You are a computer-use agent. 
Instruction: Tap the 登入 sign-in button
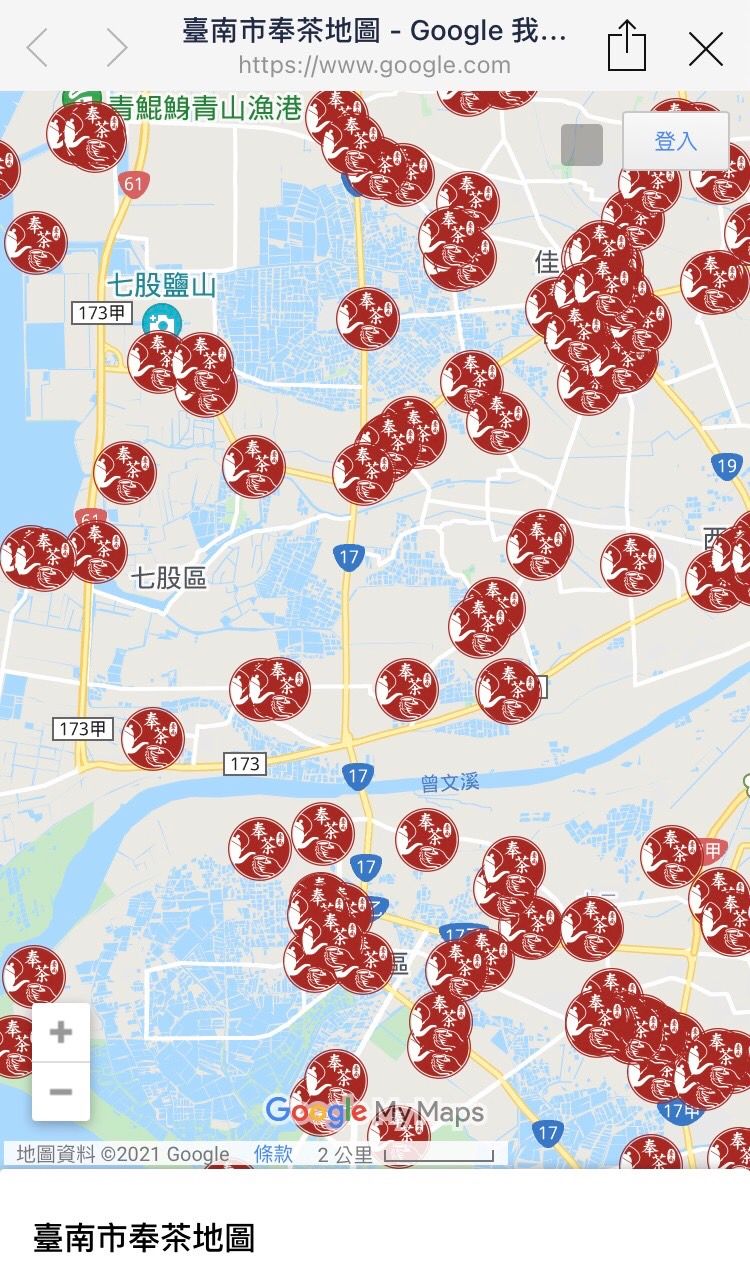coord(675,141)
